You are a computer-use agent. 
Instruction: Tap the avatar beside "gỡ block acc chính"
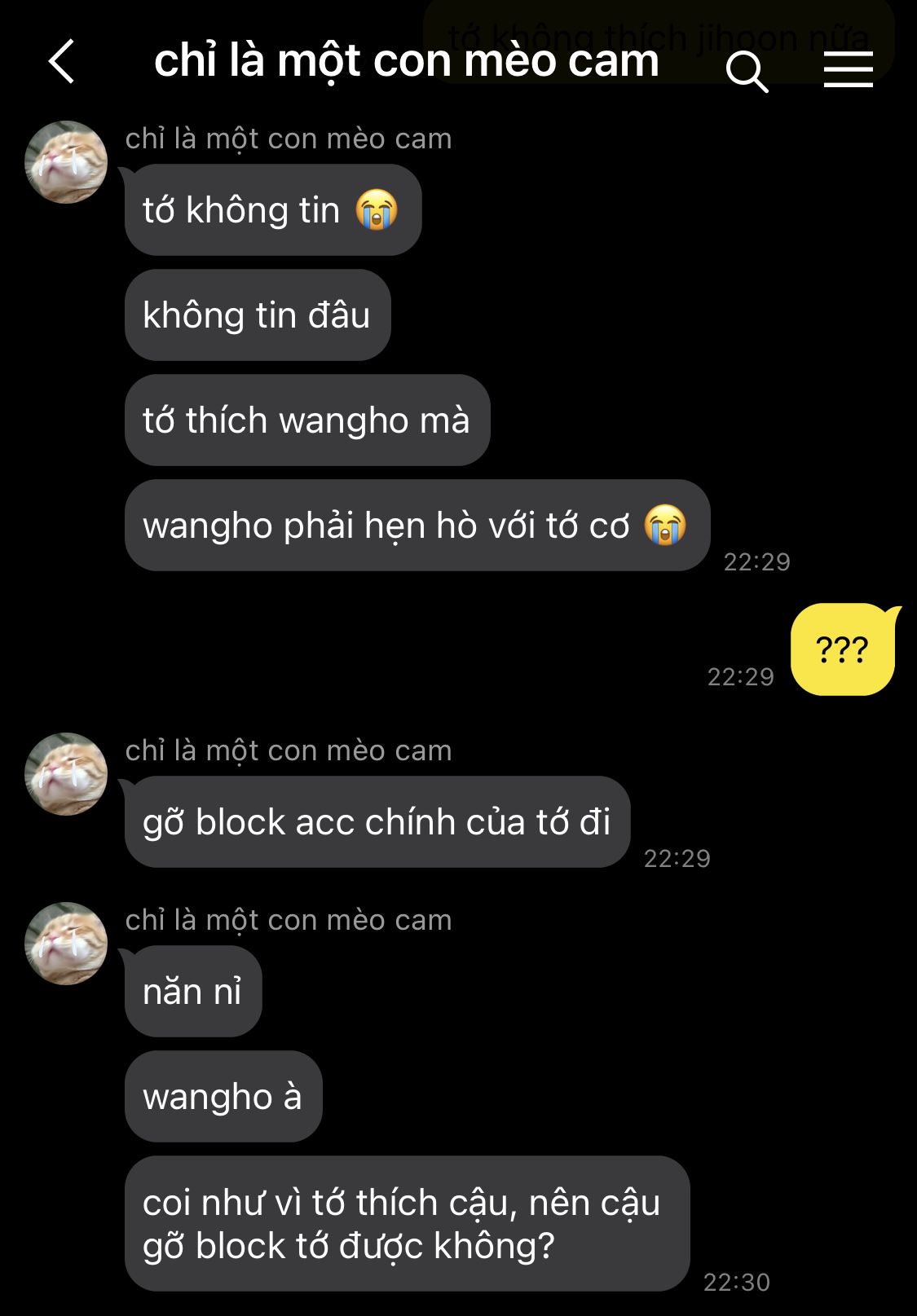[x=66, y=774]
